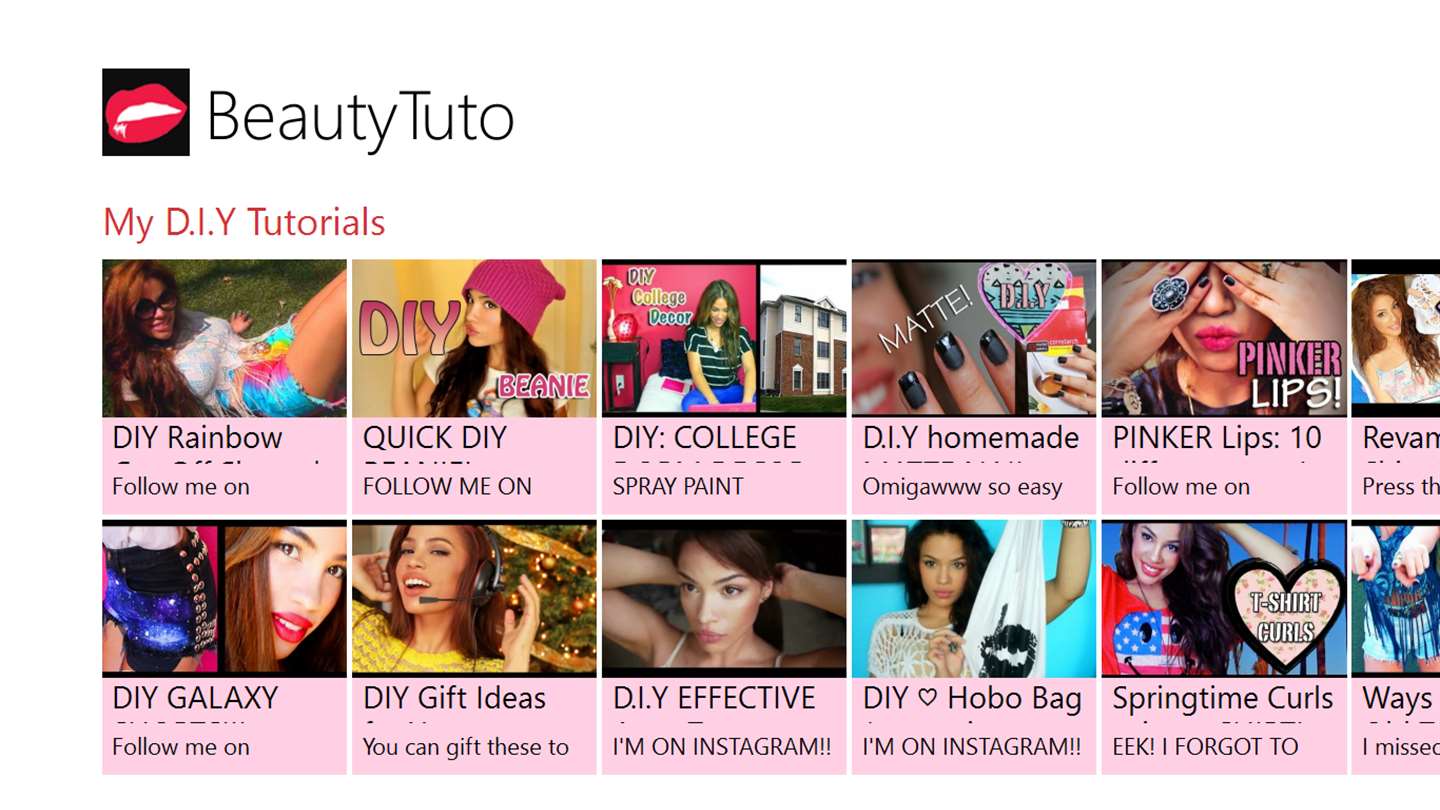Open the D.I.Y EFFECTIVE tutorial

[x=724, y=646]
